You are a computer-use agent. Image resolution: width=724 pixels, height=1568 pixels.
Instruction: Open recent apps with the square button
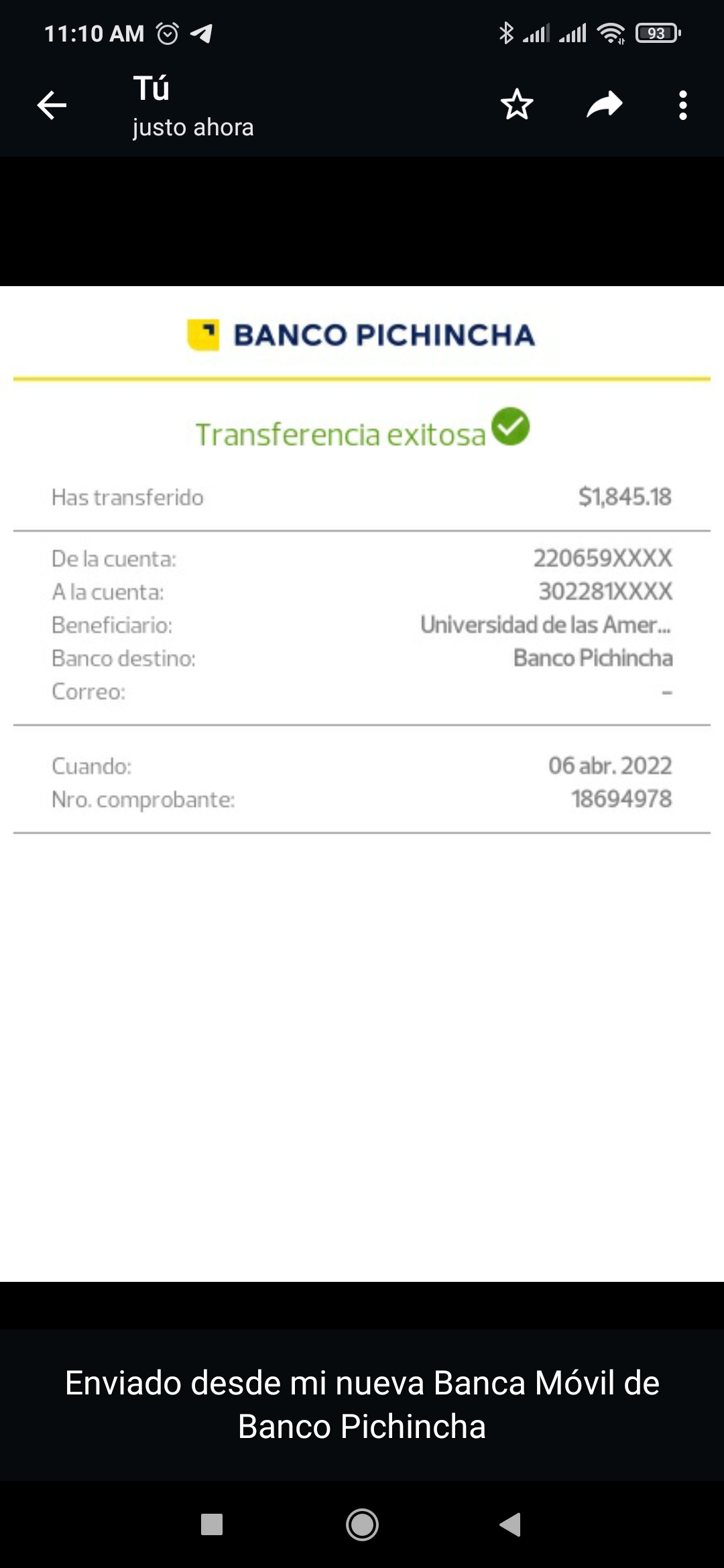[x=212, y=1524]
